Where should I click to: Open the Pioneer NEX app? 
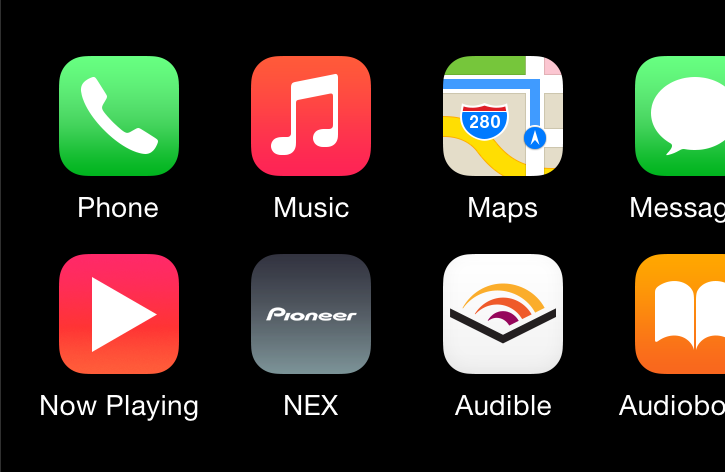(311, 314)
